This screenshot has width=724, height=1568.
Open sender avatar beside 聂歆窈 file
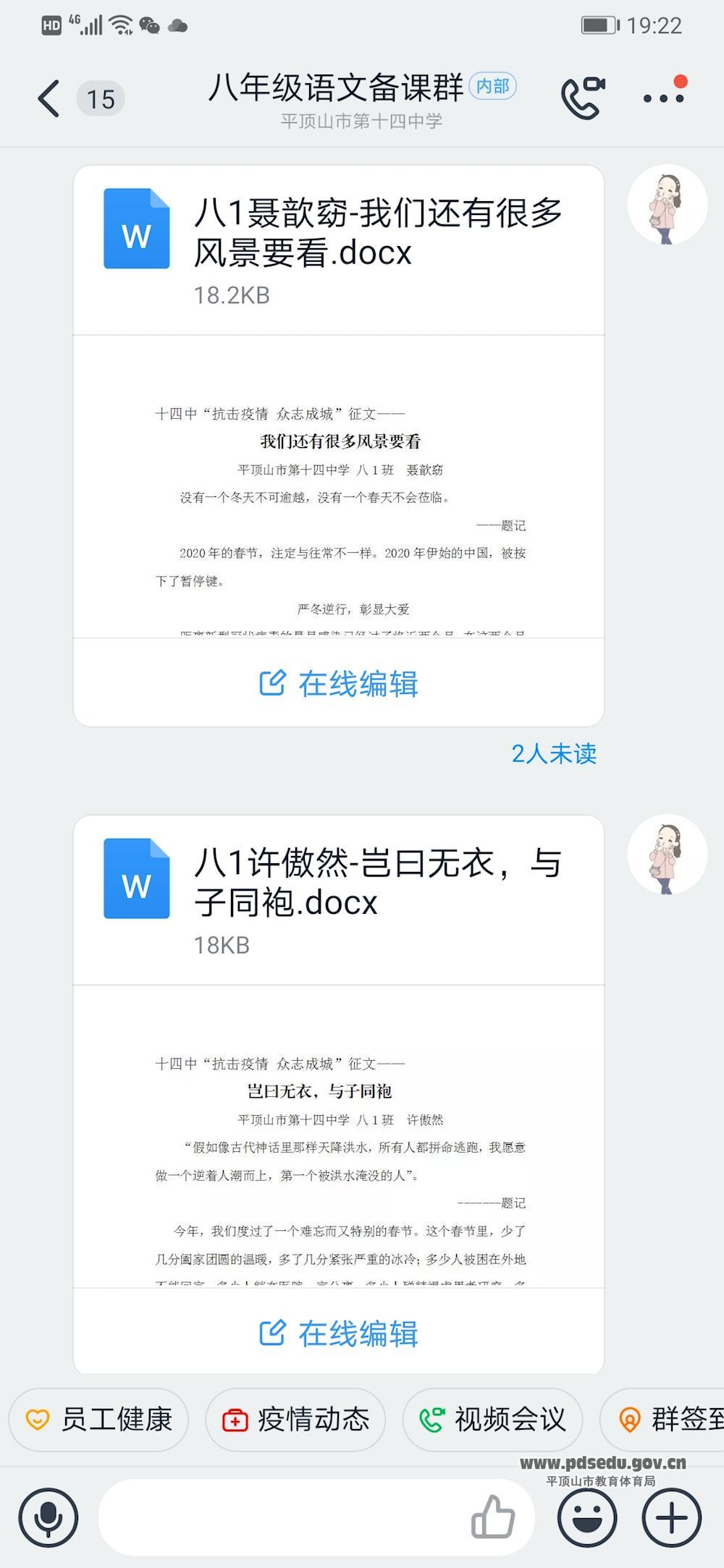[x=667, y=205]
